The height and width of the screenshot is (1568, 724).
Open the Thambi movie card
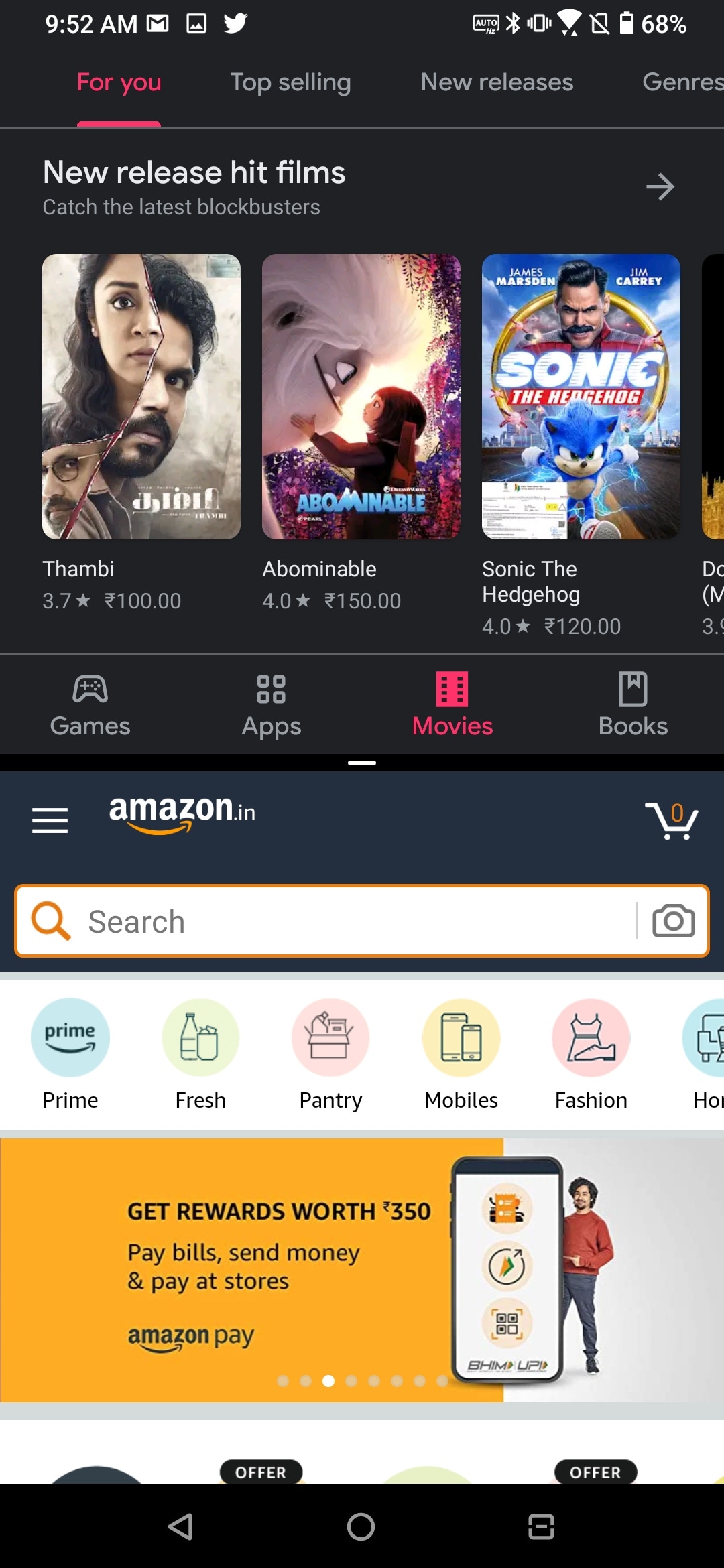[141, 433]
